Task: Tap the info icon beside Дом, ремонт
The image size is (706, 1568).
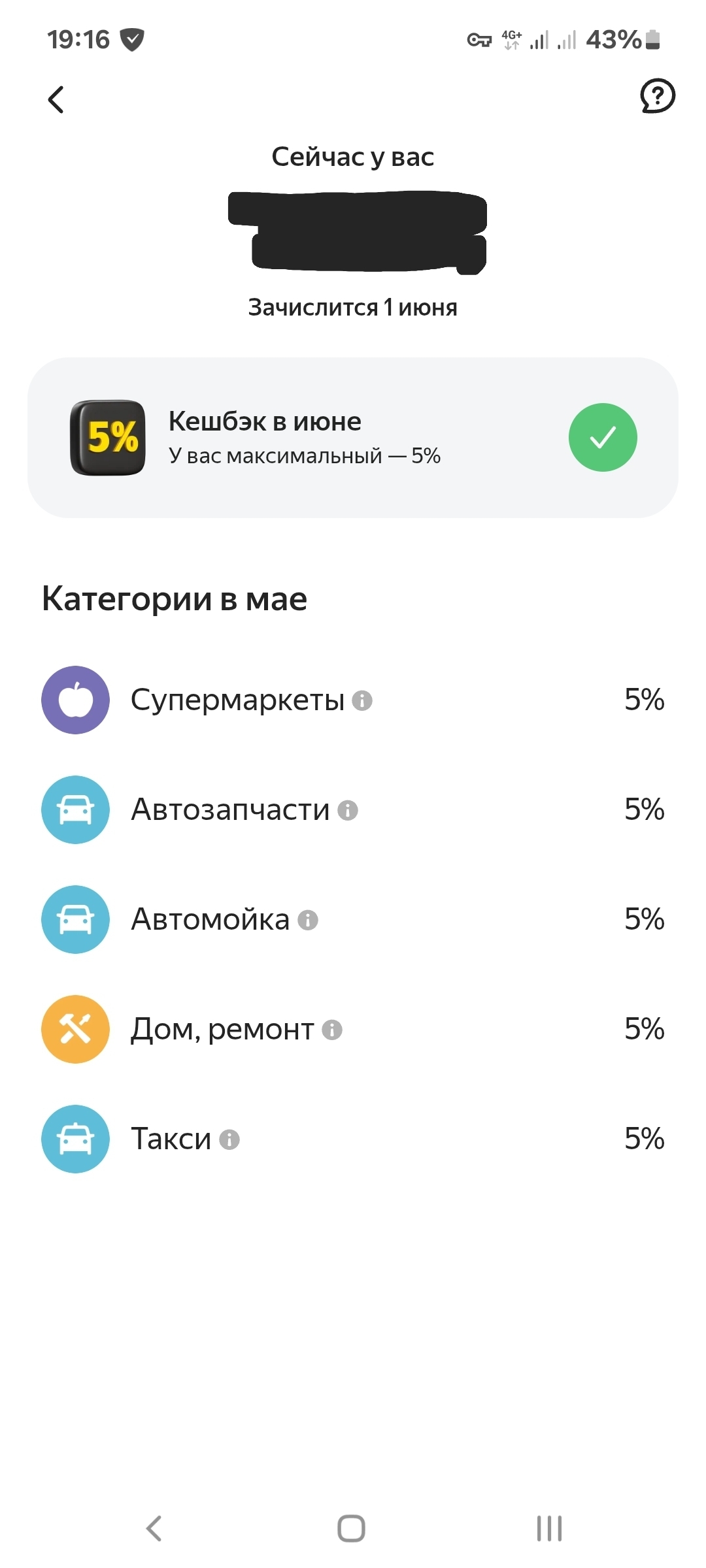Action: (332, 1030)
